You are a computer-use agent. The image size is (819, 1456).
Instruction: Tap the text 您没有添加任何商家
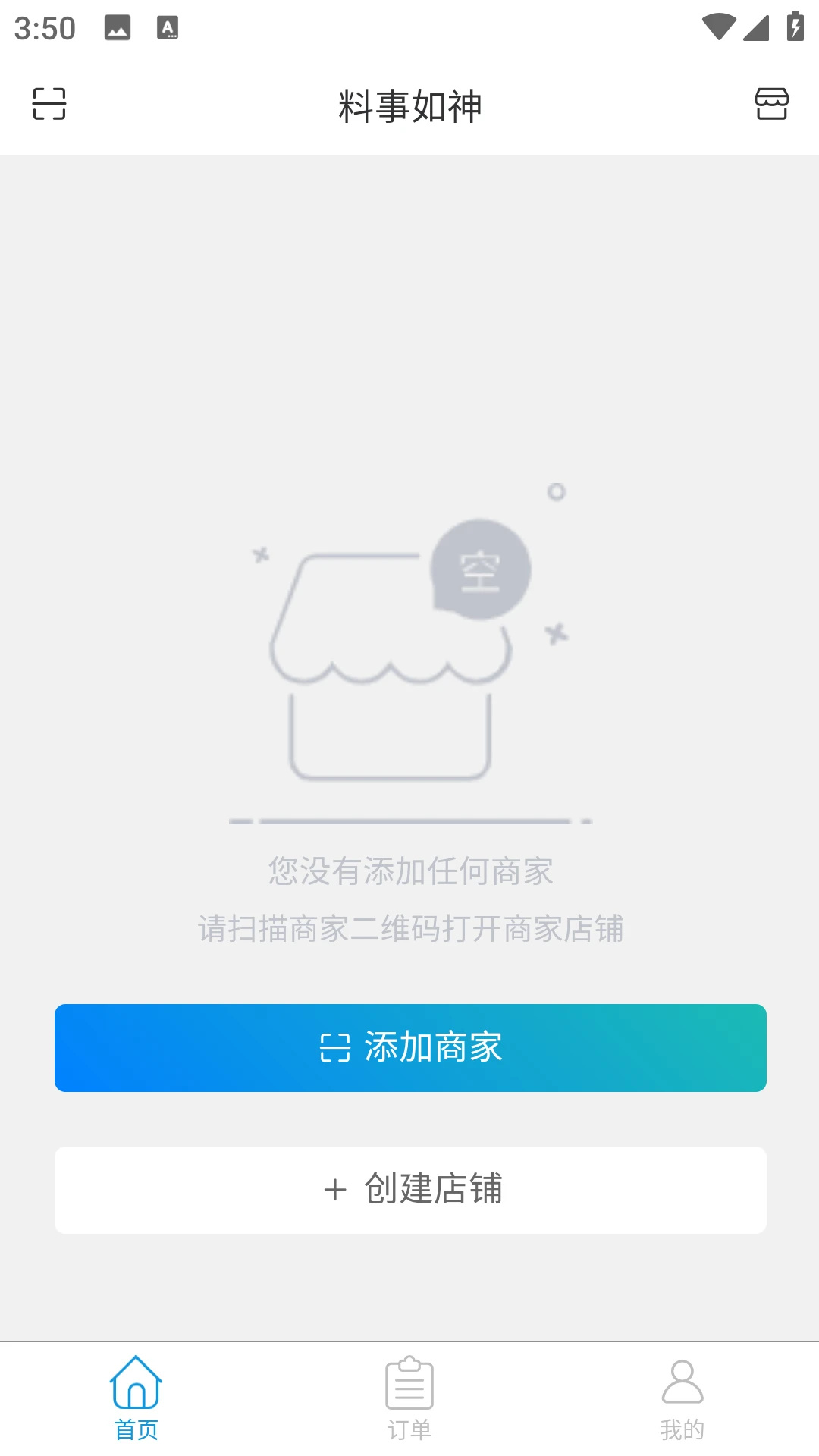click(x=409, y=871)
